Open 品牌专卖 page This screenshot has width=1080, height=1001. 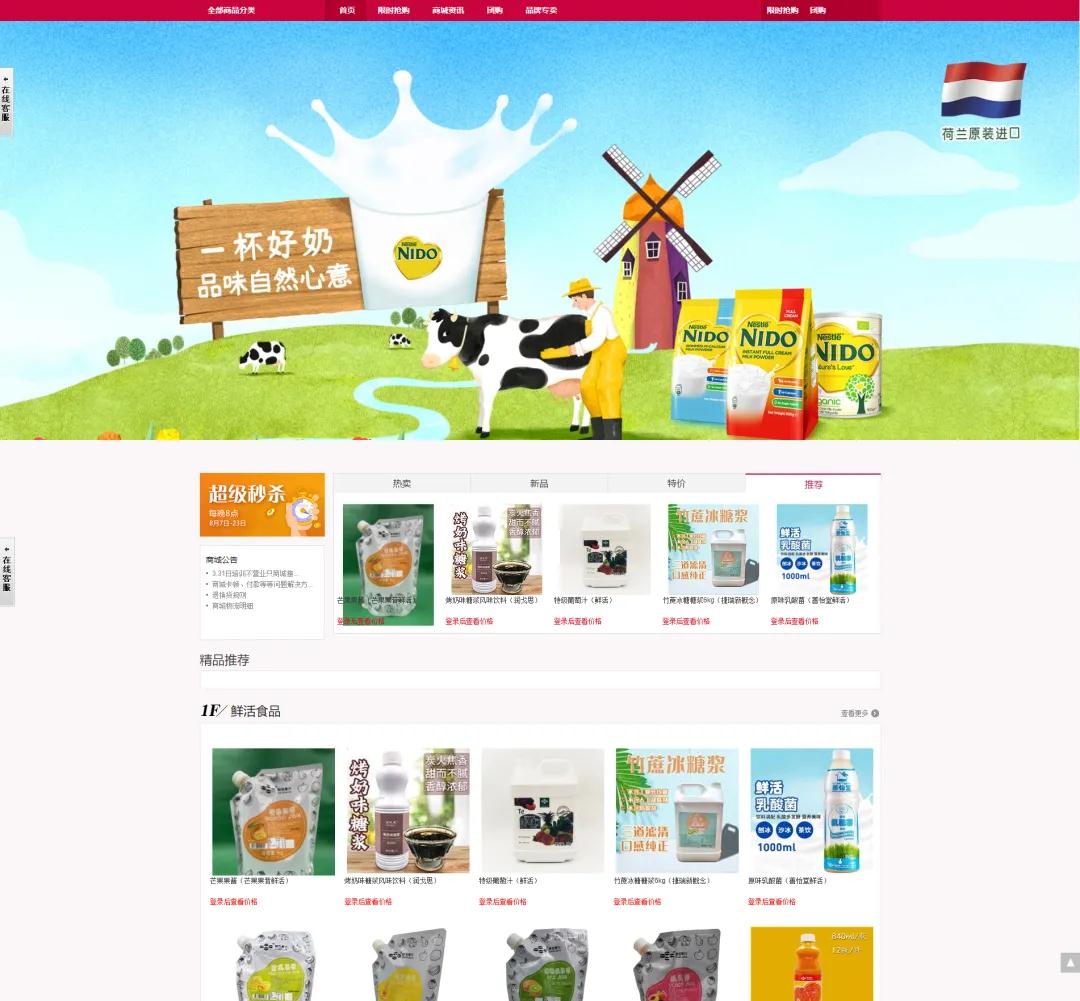(x=541, y=10)
